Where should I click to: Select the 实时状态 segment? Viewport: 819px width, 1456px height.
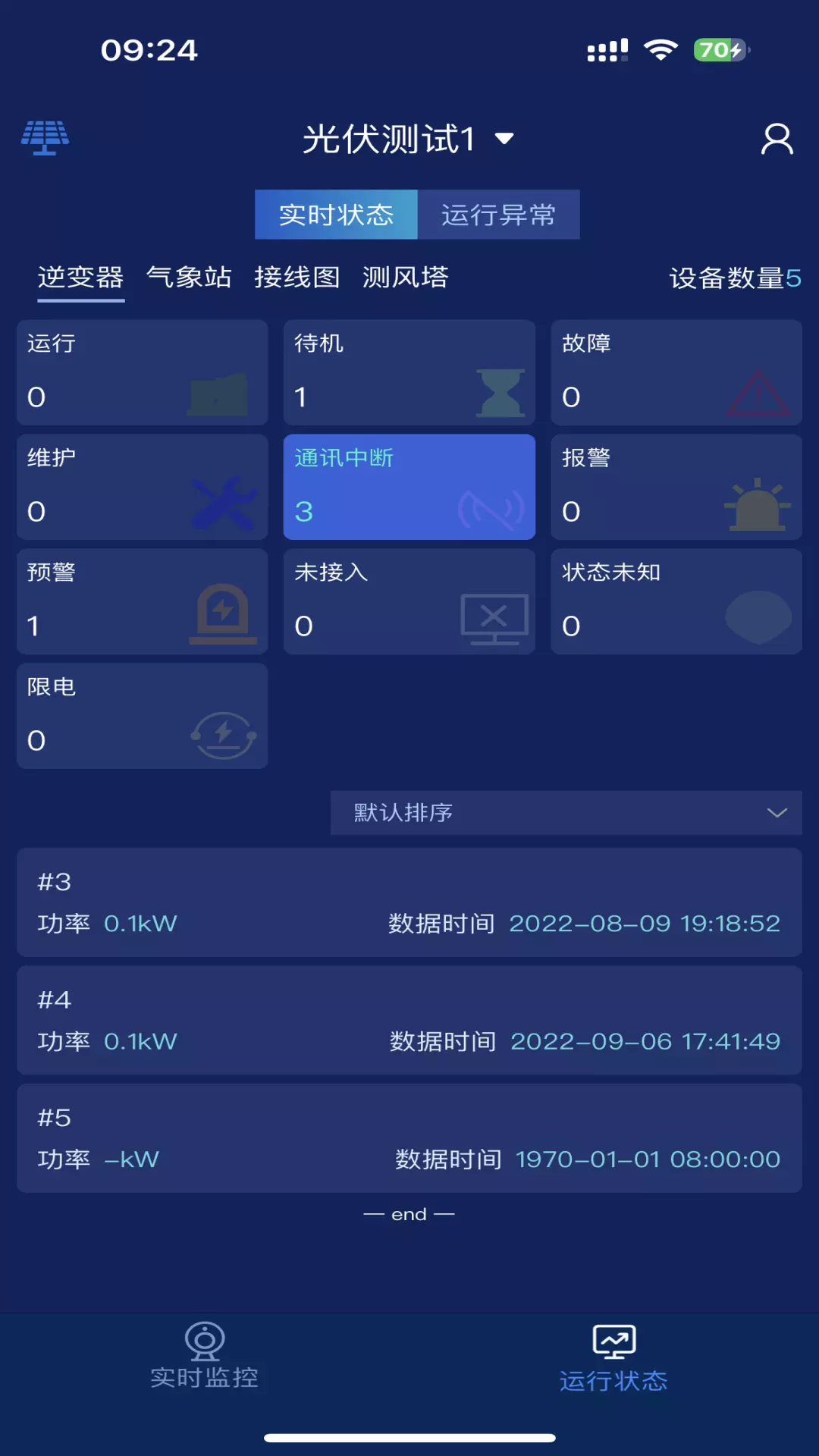click(x=336, y=215)
